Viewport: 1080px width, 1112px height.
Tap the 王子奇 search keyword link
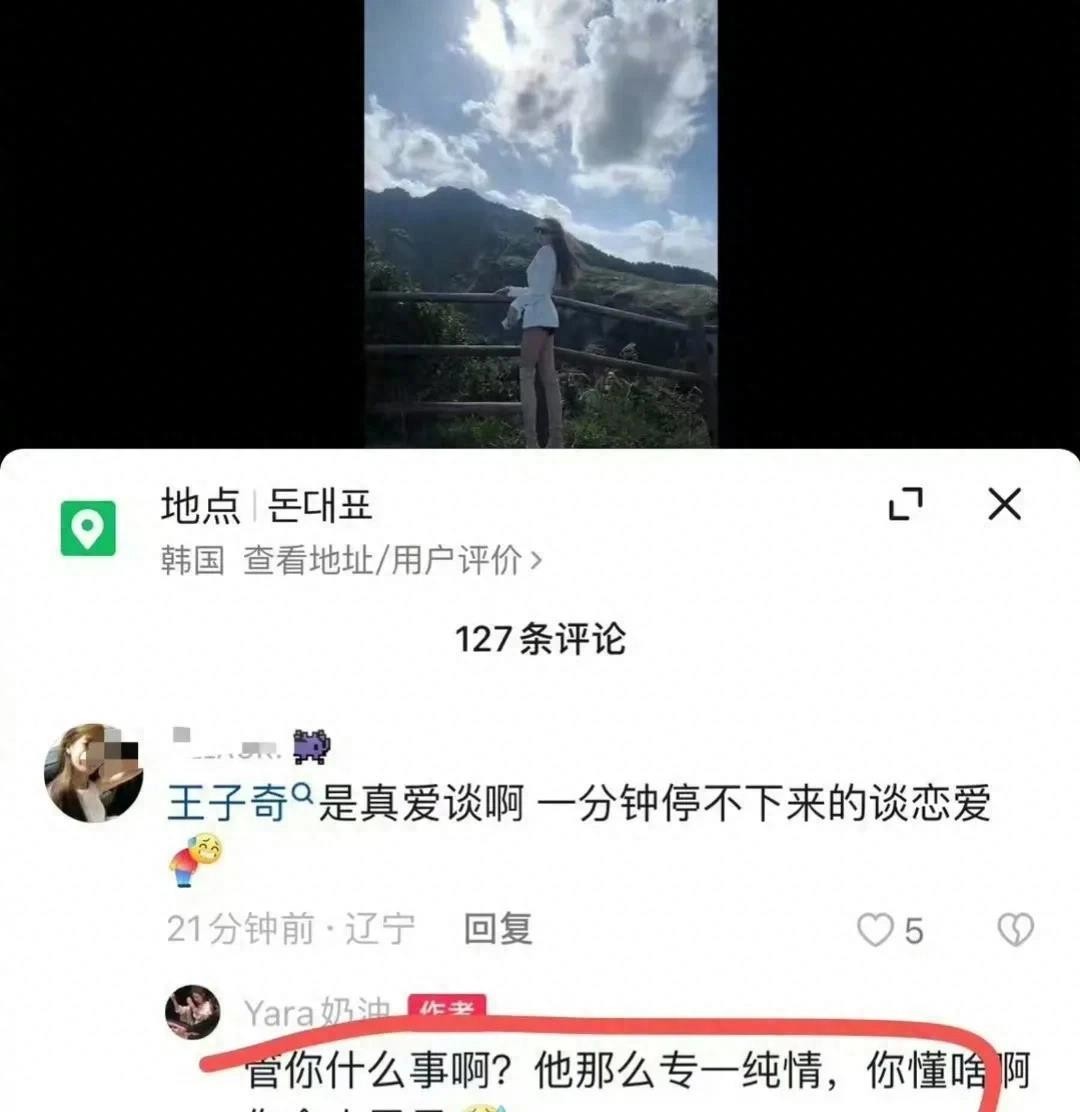240,803
